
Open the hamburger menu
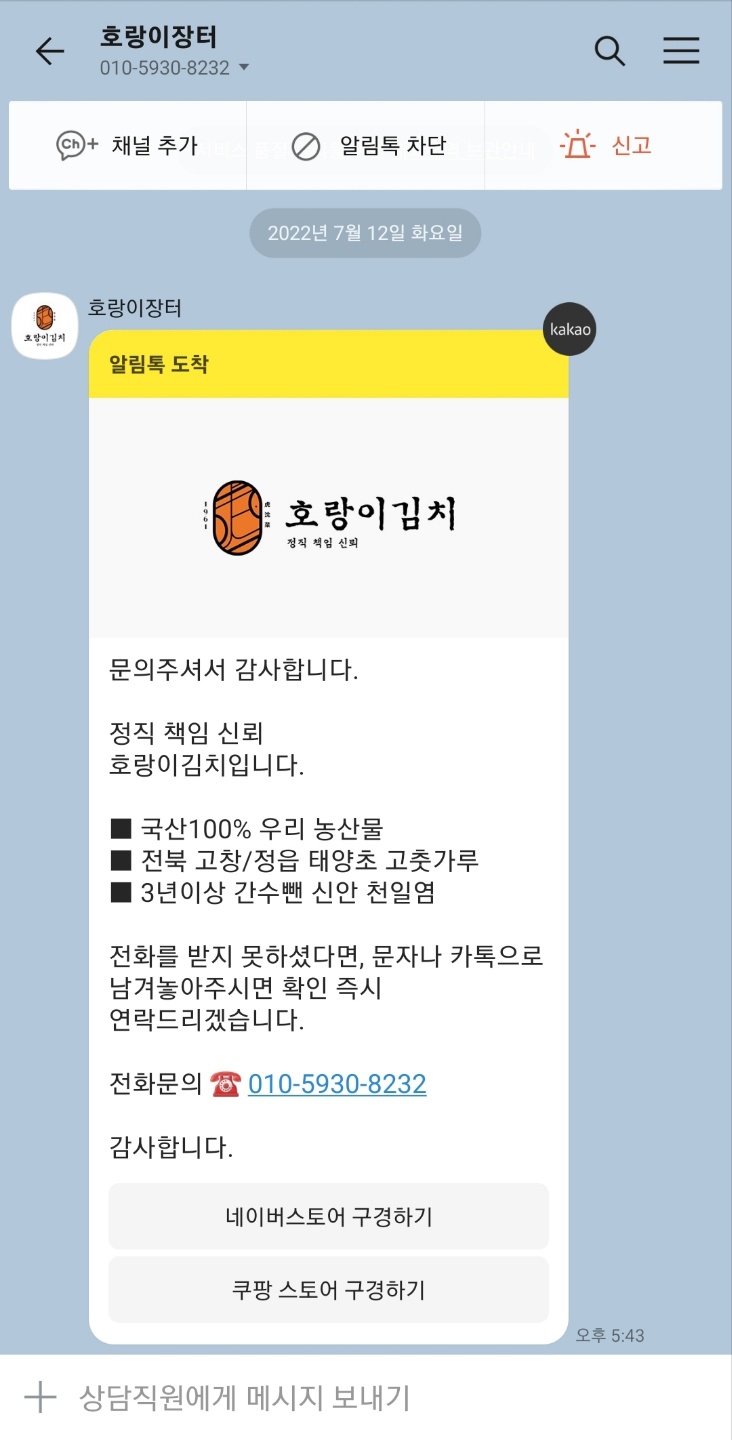click(x=681, y=50)
